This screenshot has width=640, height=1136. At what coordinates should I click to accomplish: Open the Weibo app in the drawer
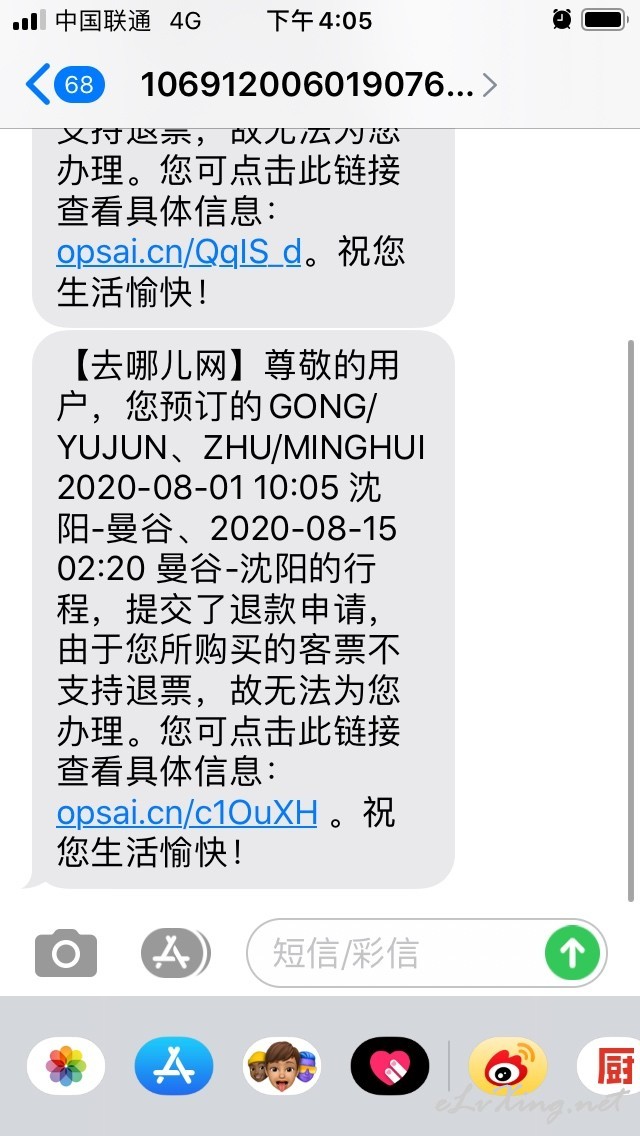tap(507, 1066)
